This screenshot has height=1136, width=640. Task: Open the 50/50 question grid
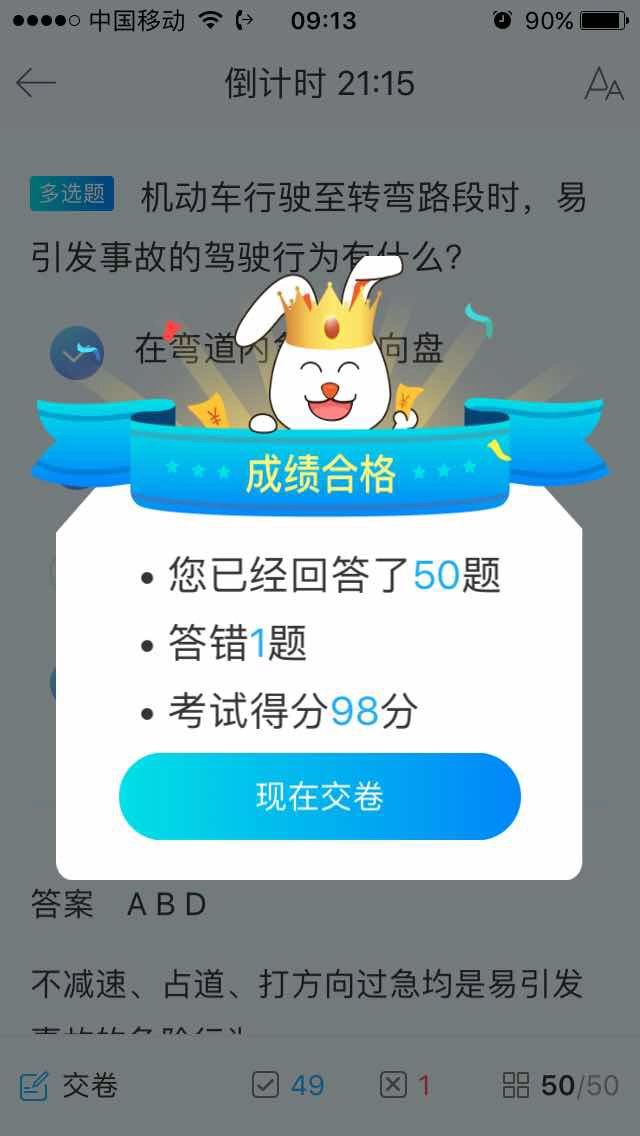561,1085
